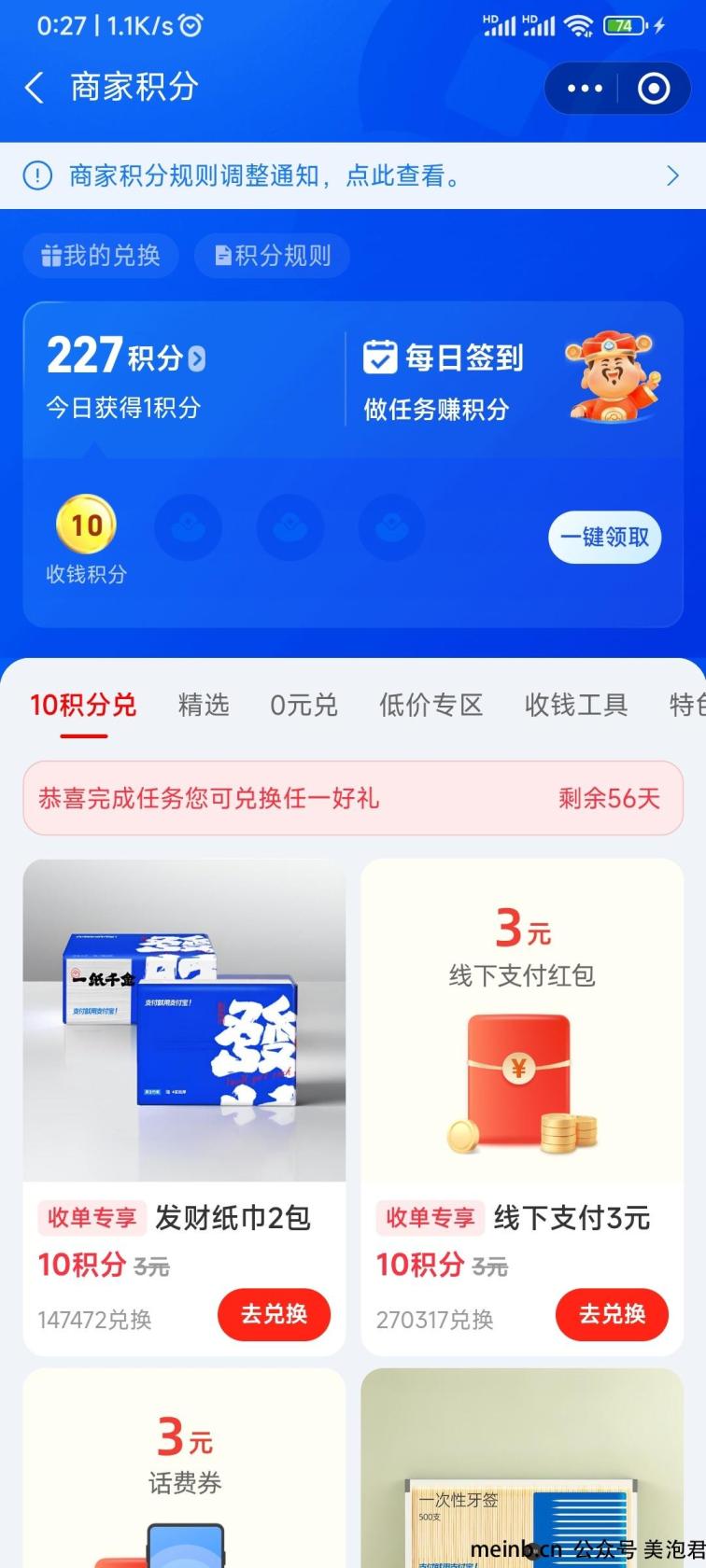The image size is (706, 1568).
Task: Switch to 收钱工具 tab
Action: click(x=575, y=705)
